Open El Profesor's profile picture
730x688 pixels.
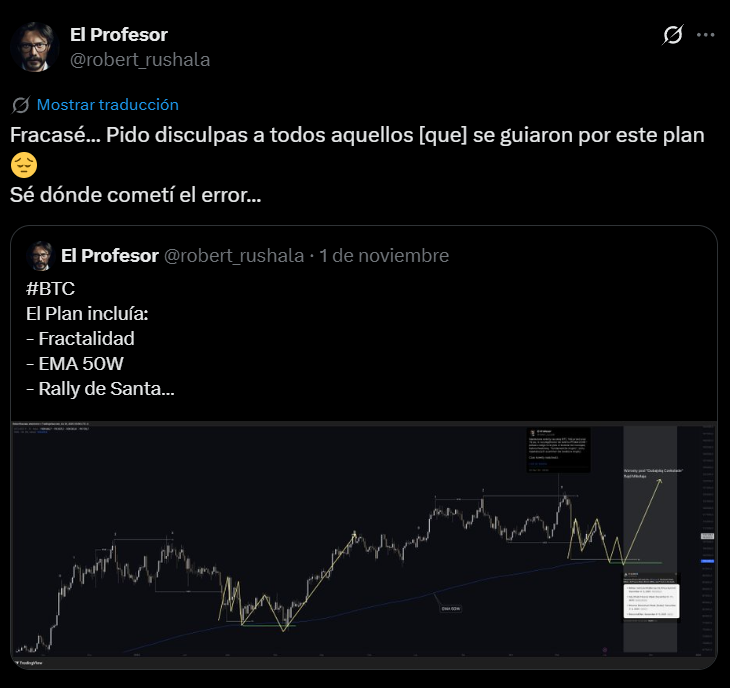tap(37, 47)
